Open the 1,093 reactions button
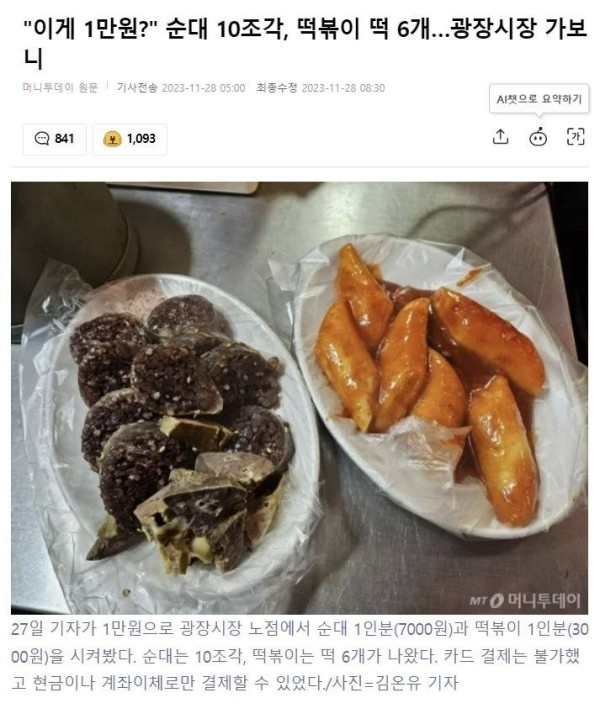Viewport: 600px width, 719px height. 130,139
